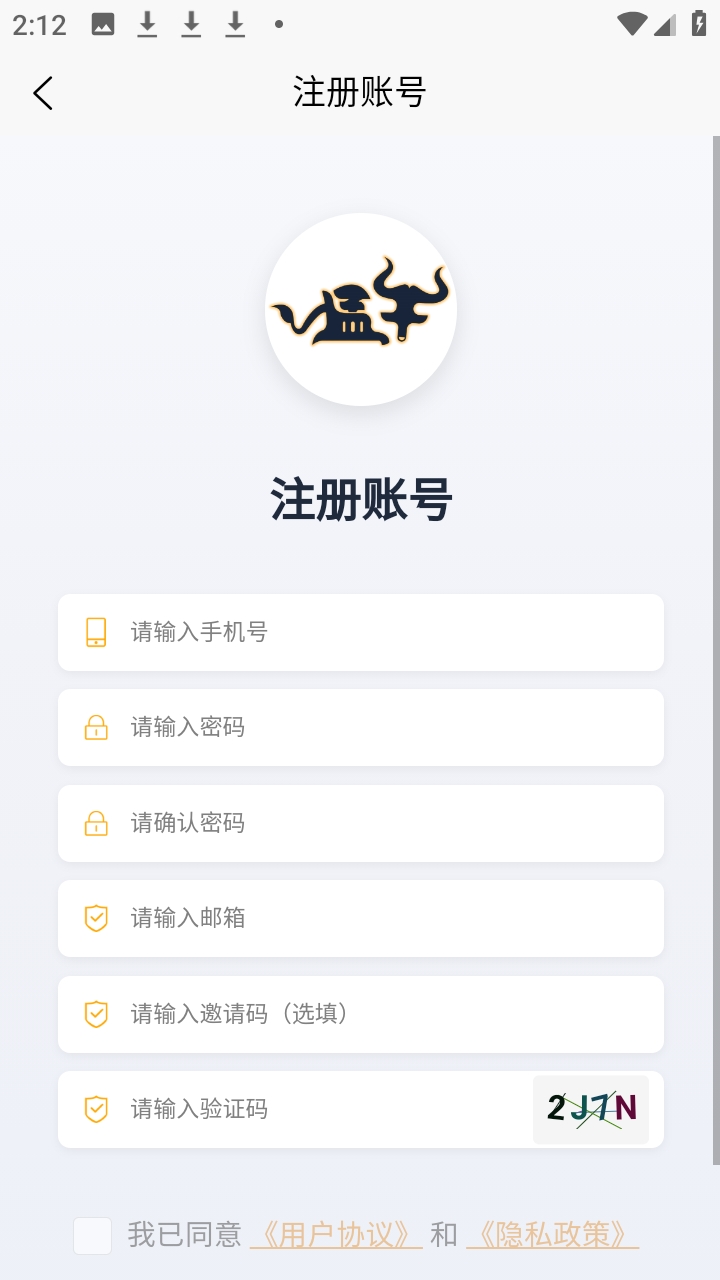This screenshot has height=1280, width=720.
Task: Open the 《用户协议》 link
Action: pos(336,1235)
